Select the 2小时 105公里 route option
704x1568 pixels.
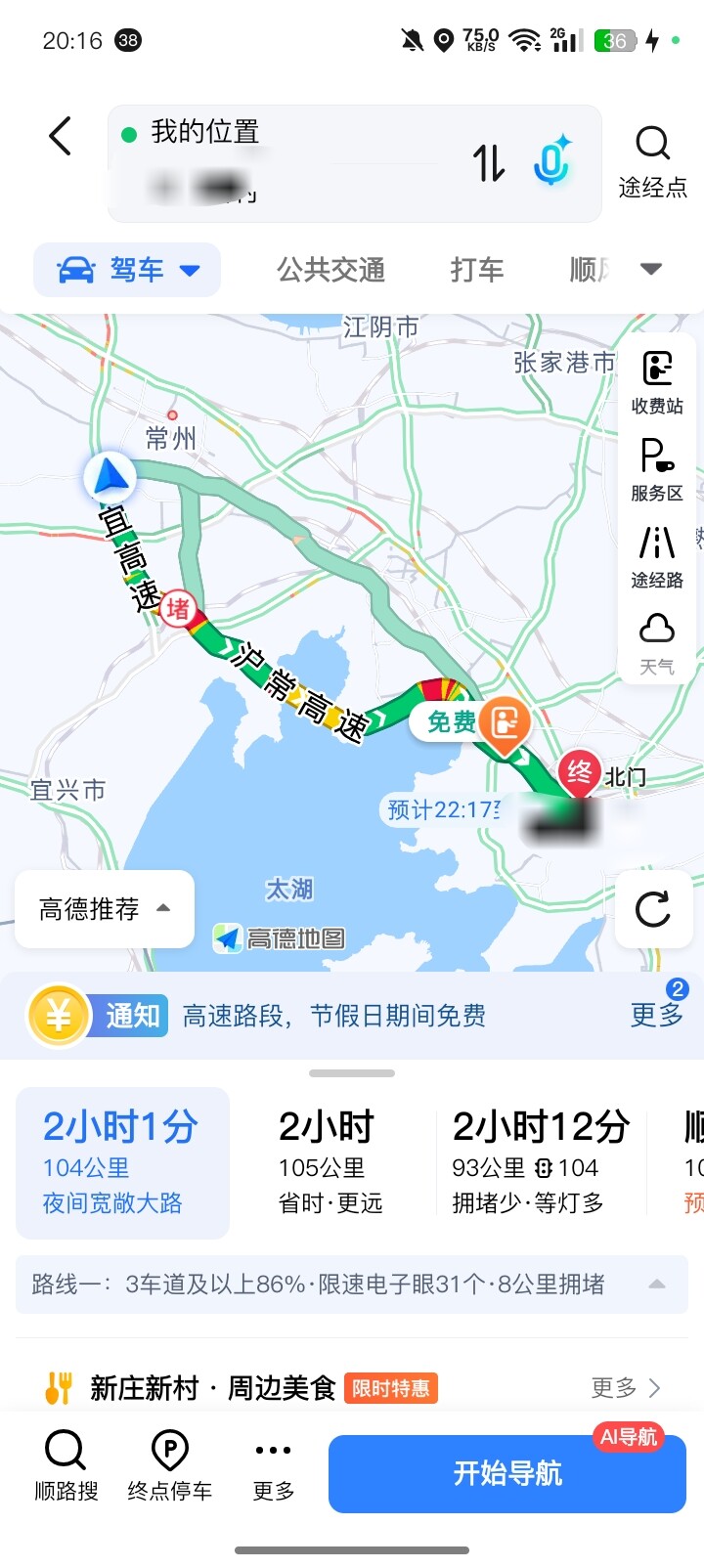(330, 1161)
